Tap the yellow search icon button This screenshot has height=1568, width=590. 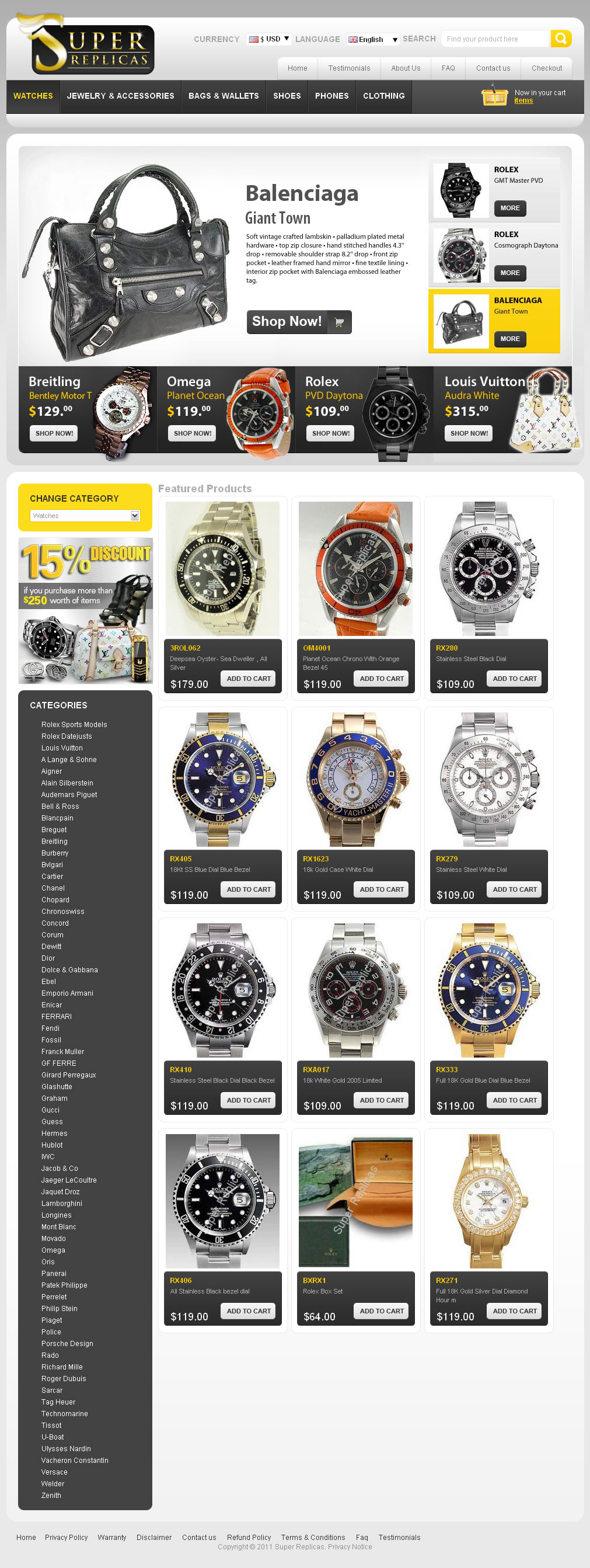pos(561,39)
